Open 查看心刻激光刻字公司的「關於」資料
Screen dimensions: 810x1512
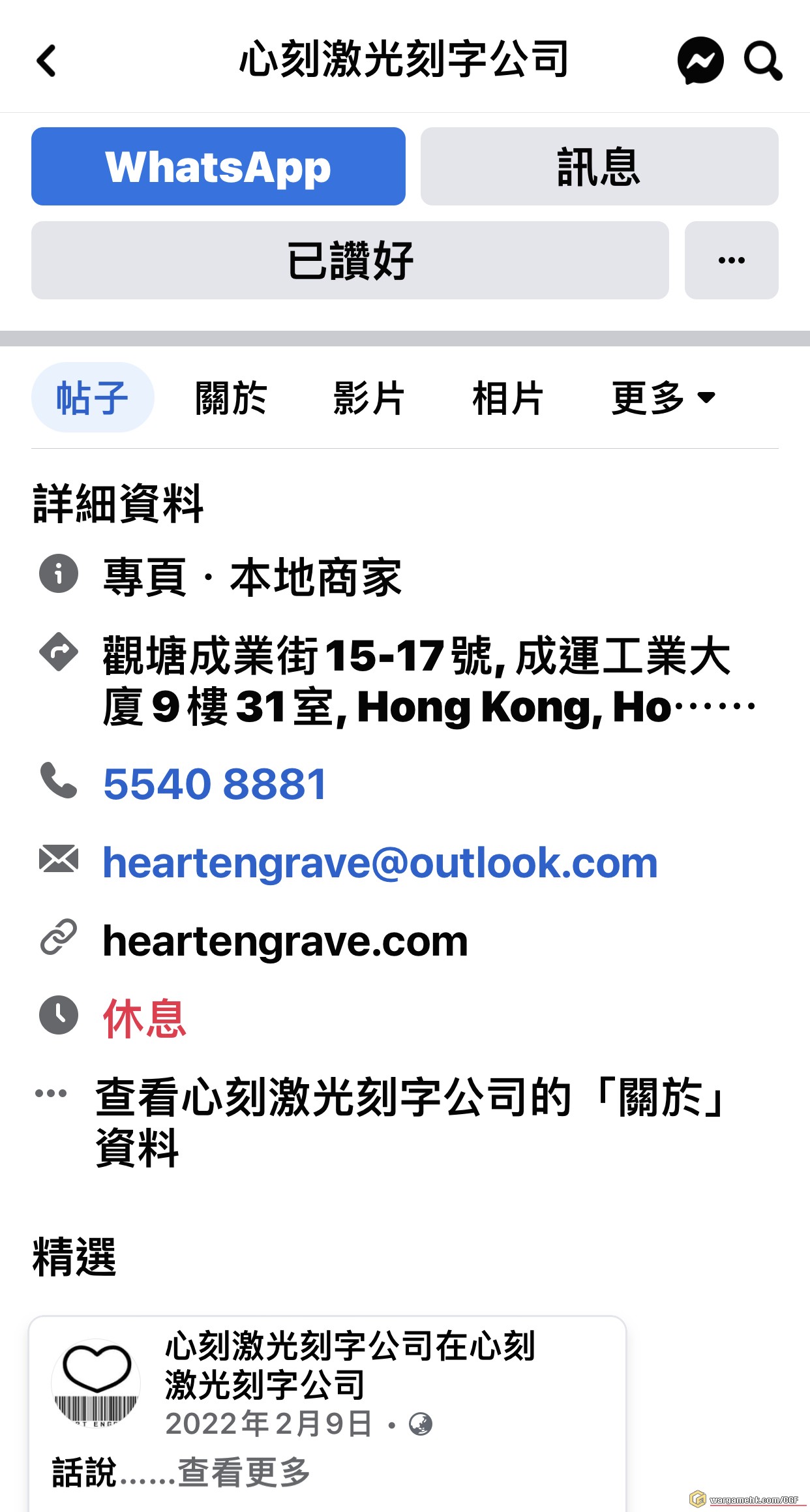coord(411,1122)
